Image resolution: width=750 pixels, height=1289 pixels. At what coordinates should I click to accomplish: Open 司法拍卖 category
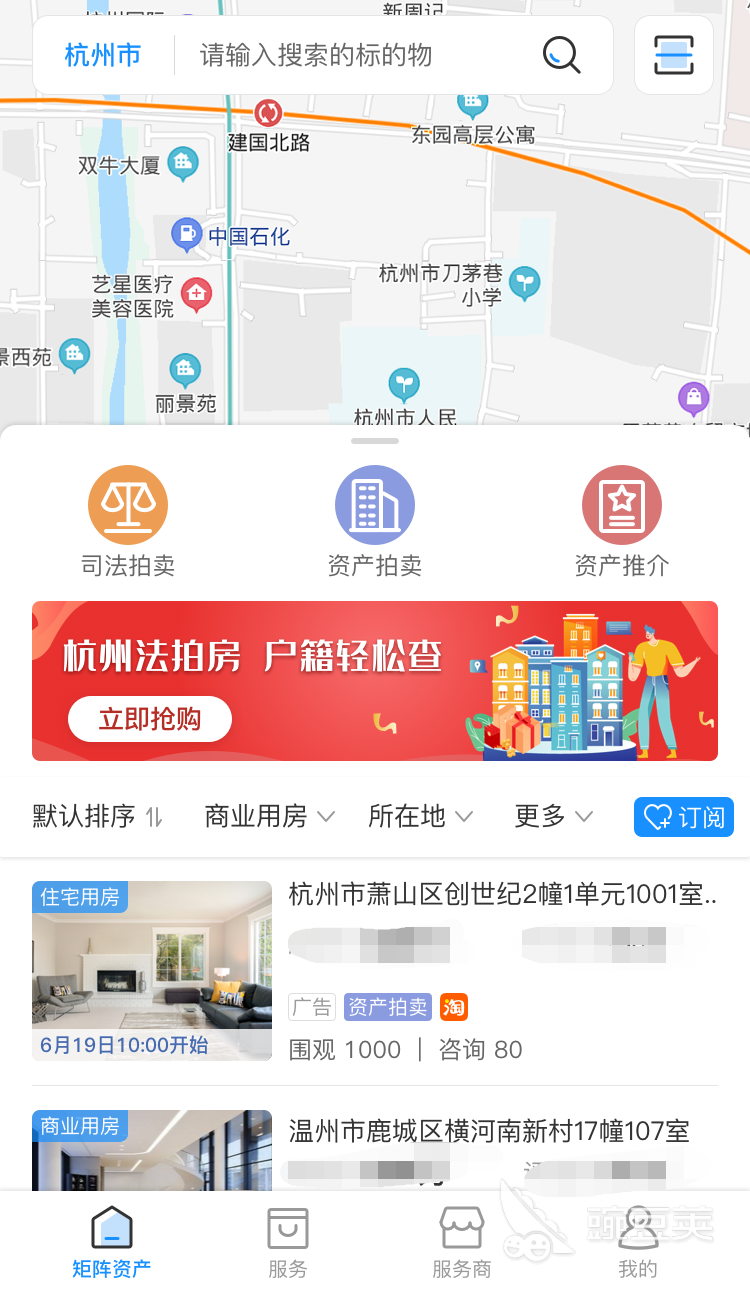(128, 521)
